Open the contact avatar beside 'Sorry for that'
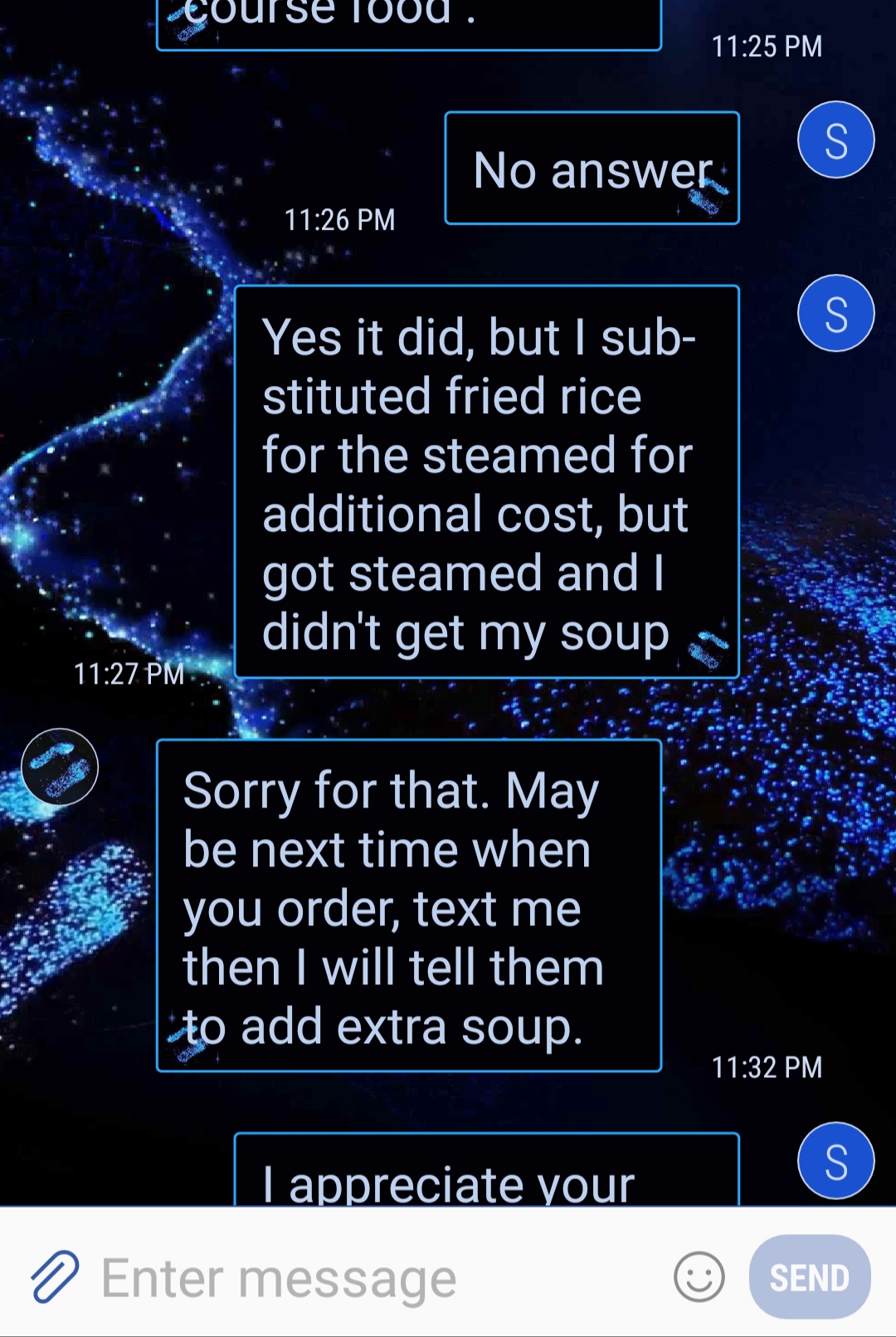 [x=60, y=767]
